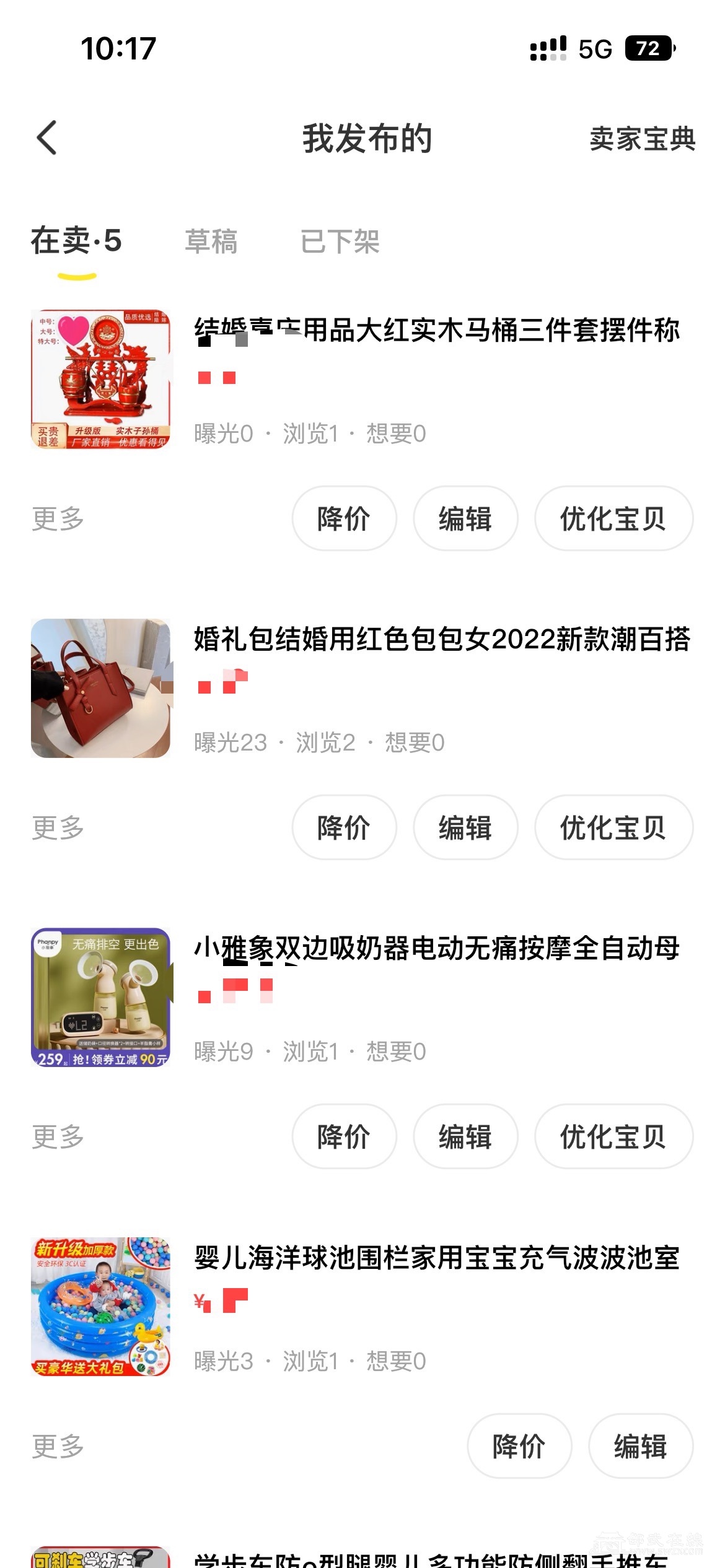
Task: Optimize the 婚礼包红色包包 listing
Action: pyautogui.click(x=613, y=827)
